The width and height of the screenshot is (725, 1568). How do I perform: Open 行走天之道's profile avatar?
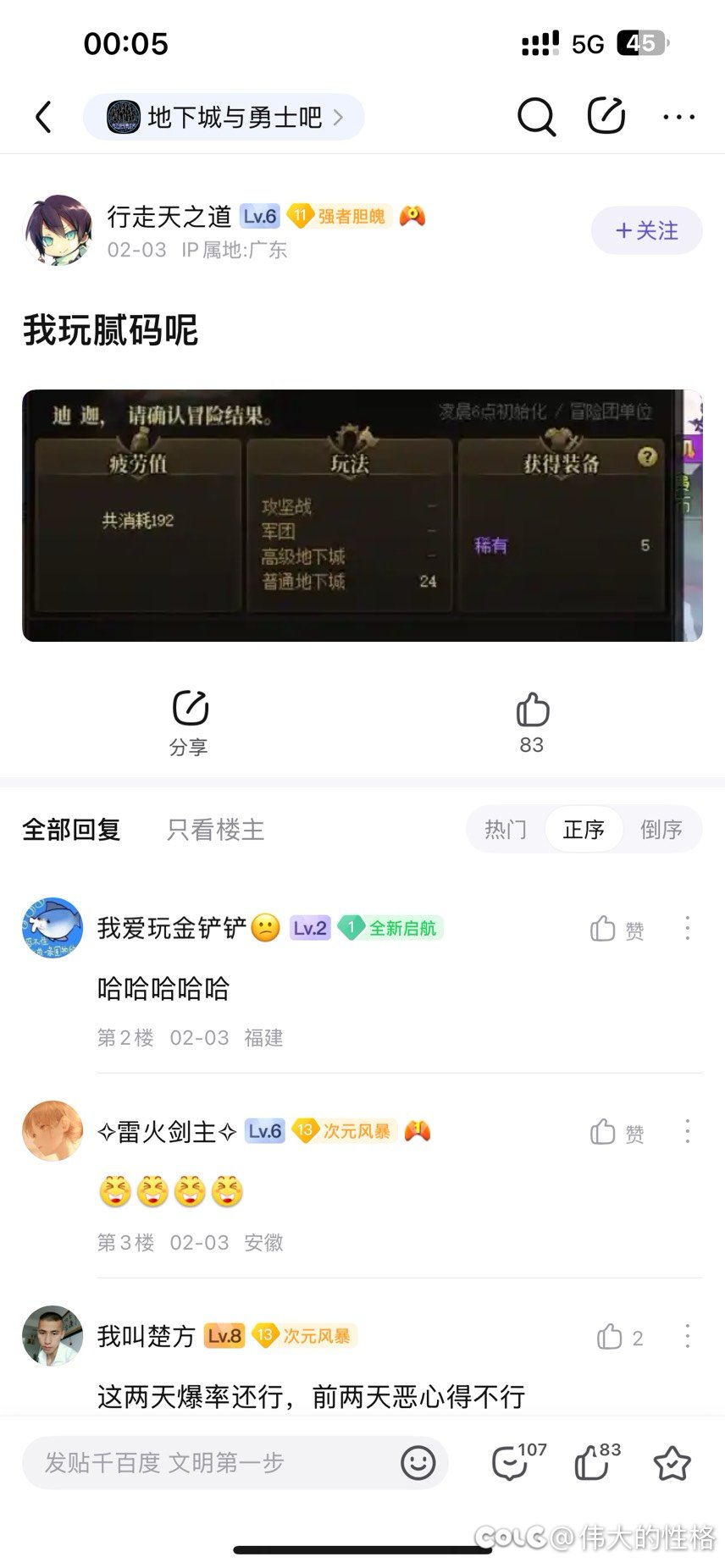tap(58, 230)
